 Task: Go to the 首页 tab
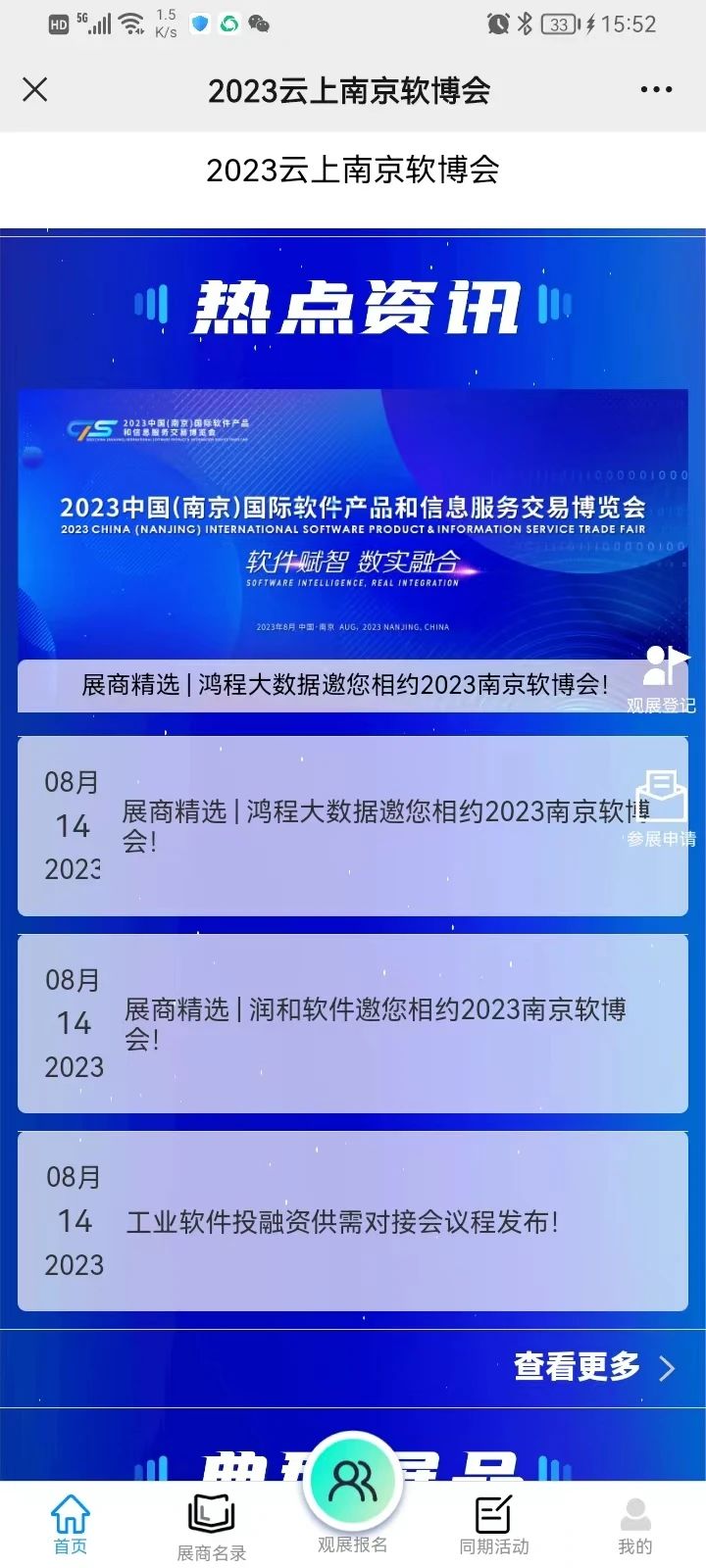pyautogui.click(x=71, y=1526)
